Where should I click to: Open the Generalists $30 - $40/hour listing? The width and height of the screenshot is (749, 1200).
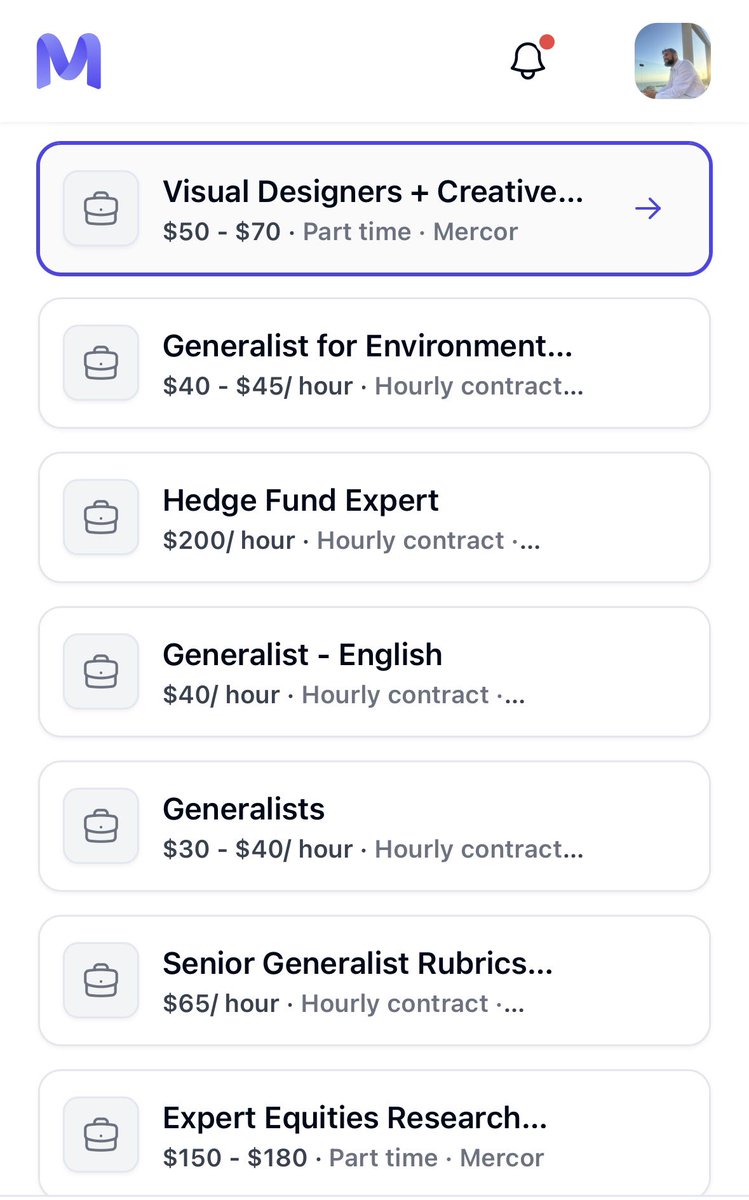374,827
